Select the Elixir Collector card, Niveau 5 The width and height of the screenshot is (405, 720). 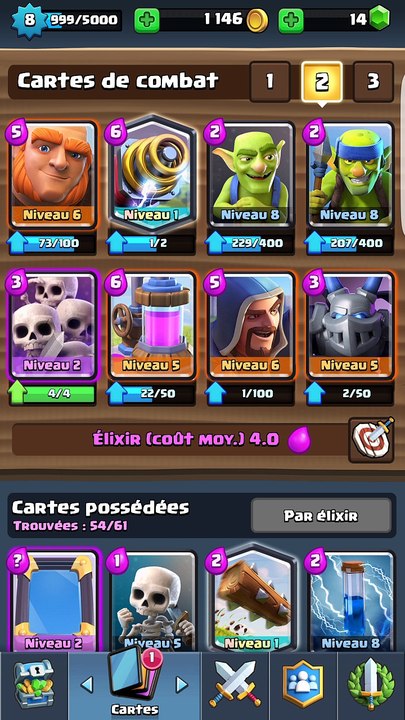[152, 326]
